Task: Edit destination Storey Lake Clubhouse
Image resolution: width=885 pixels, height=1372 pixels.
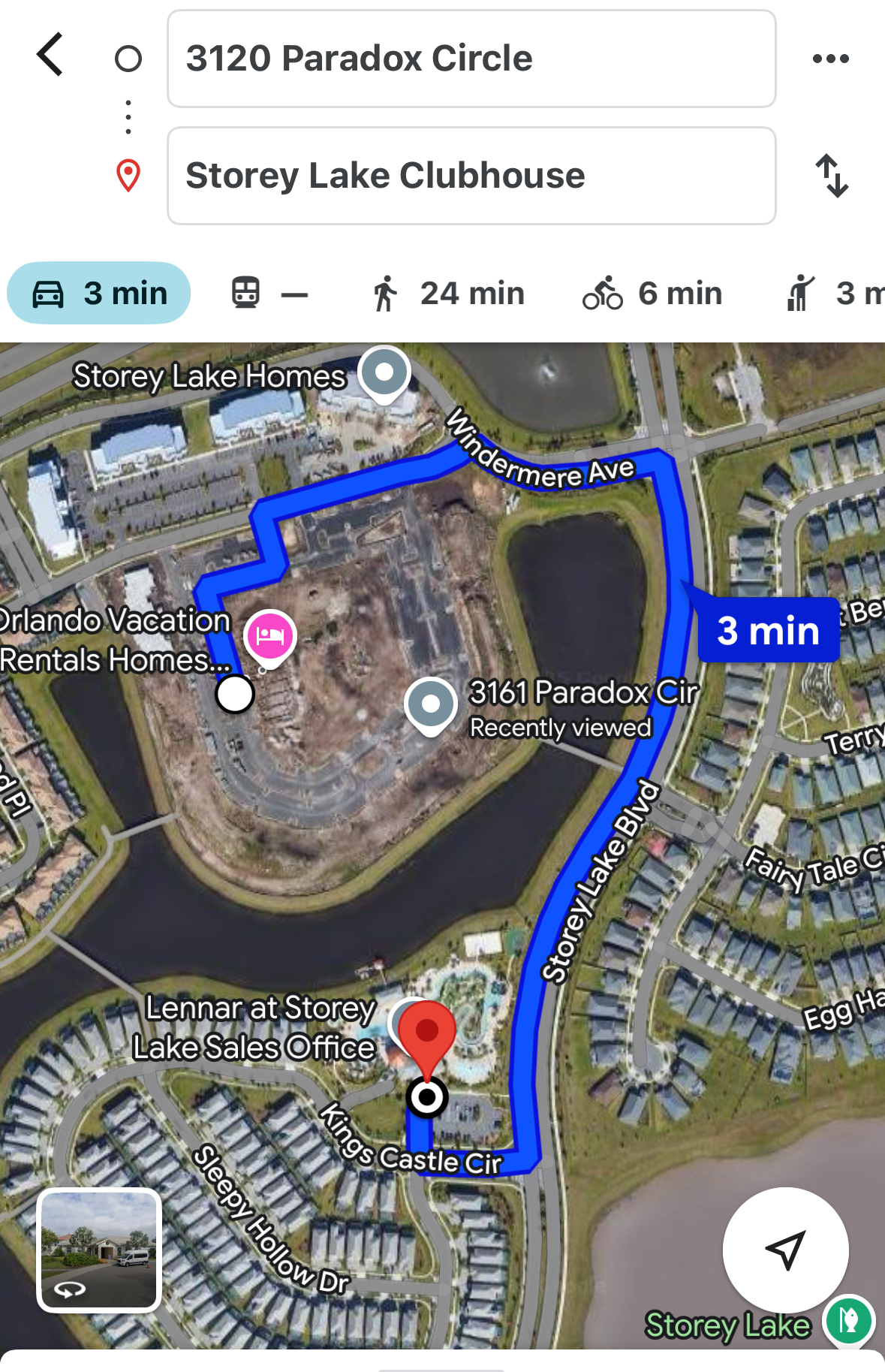Action: point(471,176)
